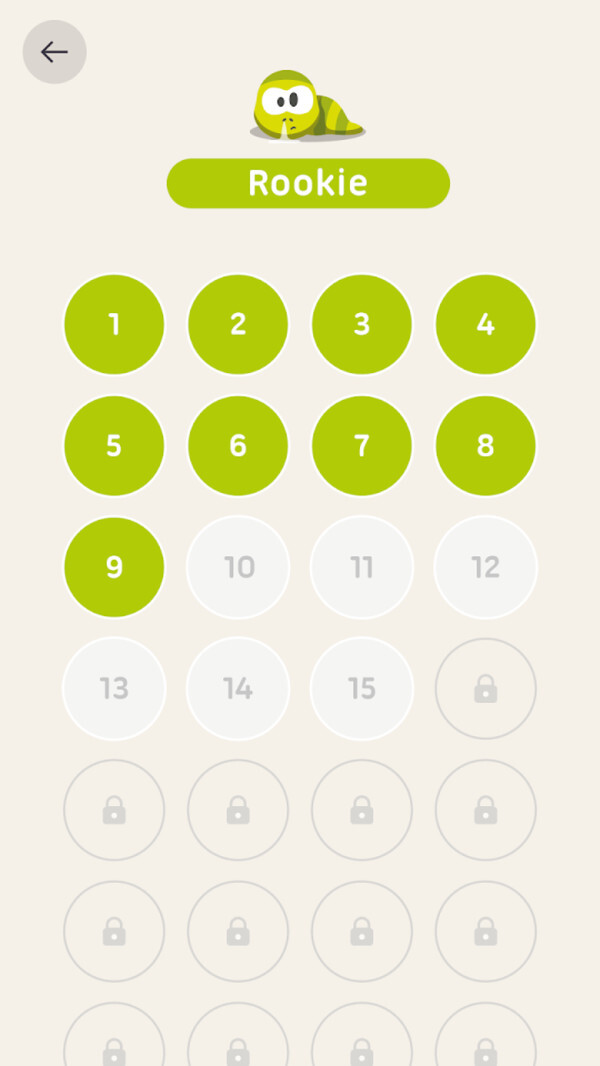Choose level 7
The width and height of the screenshot is (600, 1066).
[362, 446]
